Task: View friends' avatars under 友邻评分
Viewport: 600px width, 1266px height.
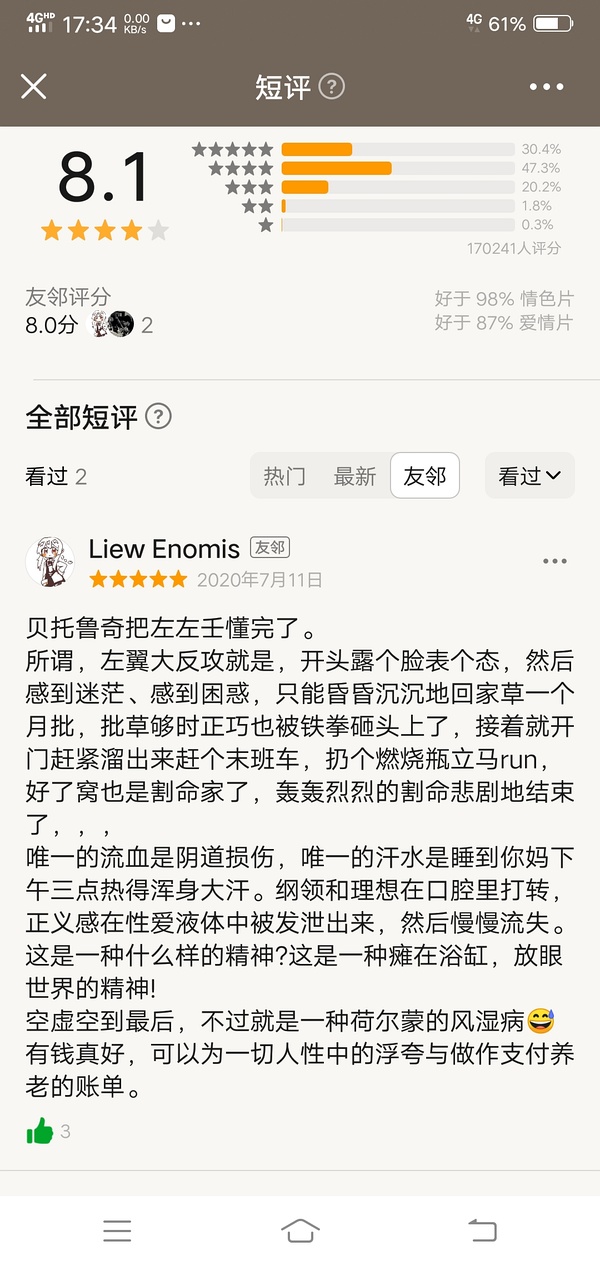Action: 113,323
